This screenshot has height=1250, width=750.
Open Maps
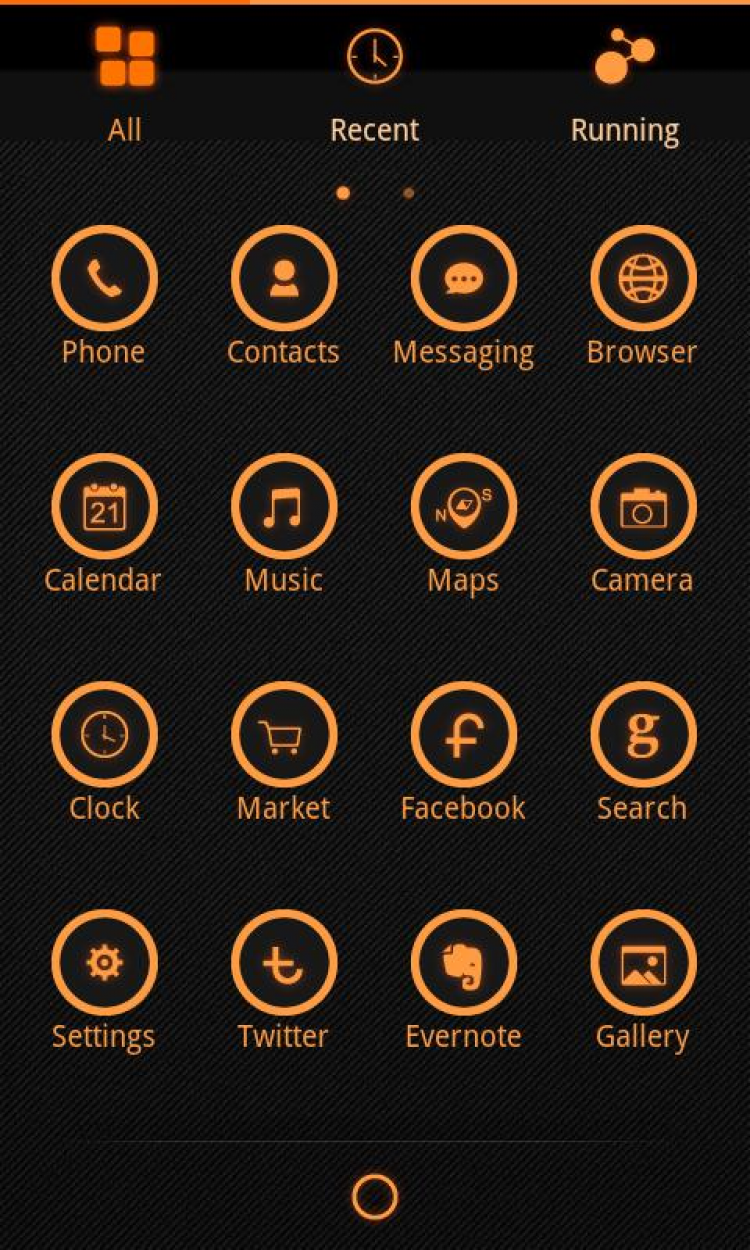click(x=463, y=508)
